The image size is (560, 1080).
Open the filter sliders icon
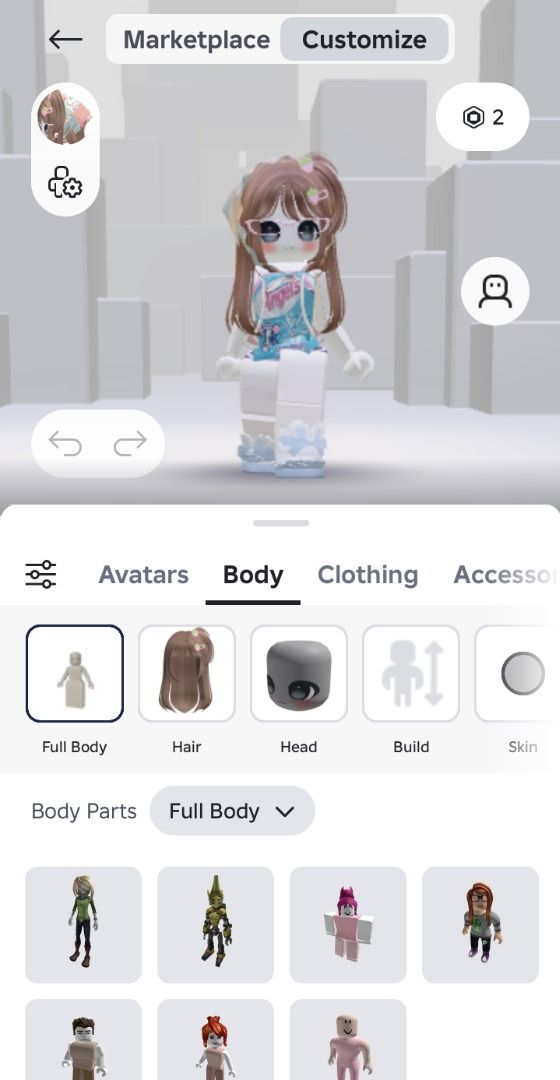point(41,574)
